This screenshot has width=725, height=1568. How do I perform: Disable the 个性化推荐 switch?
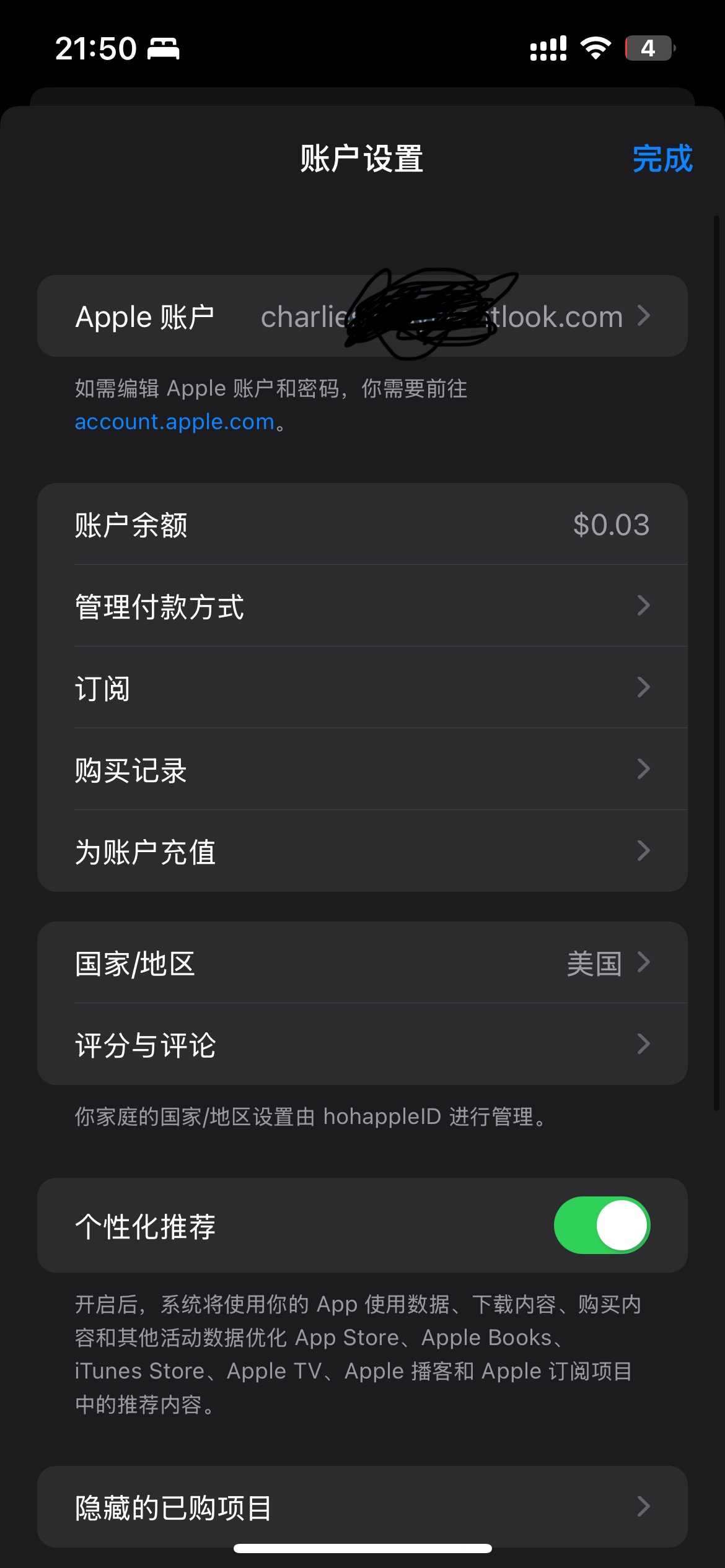[601, 1226]
